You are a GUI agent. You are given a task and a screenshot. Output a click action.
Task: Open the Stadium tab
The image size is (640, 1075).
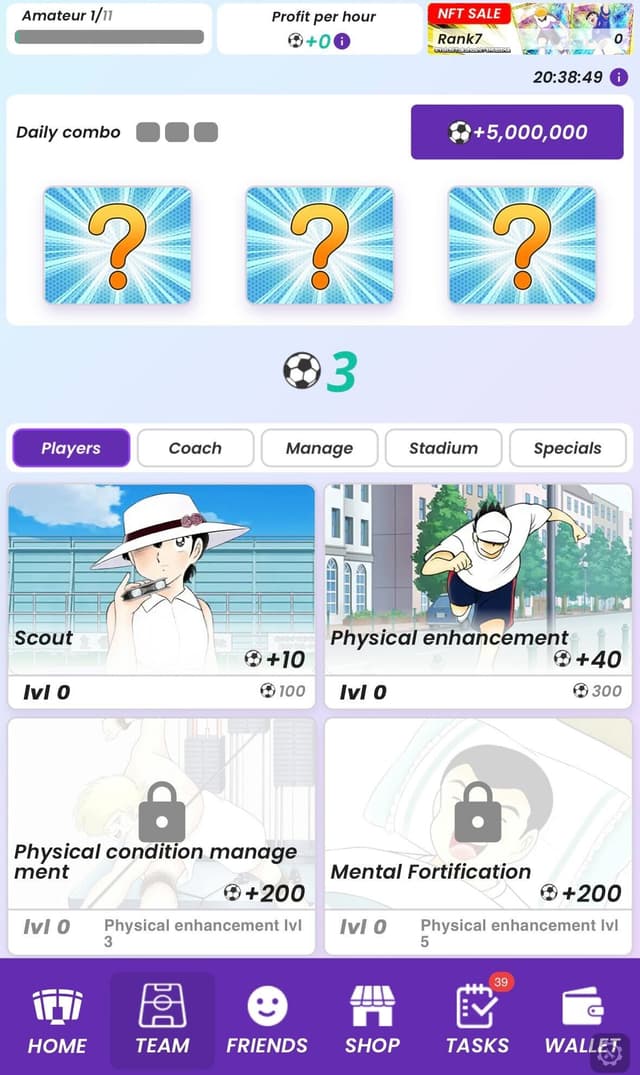pyautogui.click(x=443, y=448)
